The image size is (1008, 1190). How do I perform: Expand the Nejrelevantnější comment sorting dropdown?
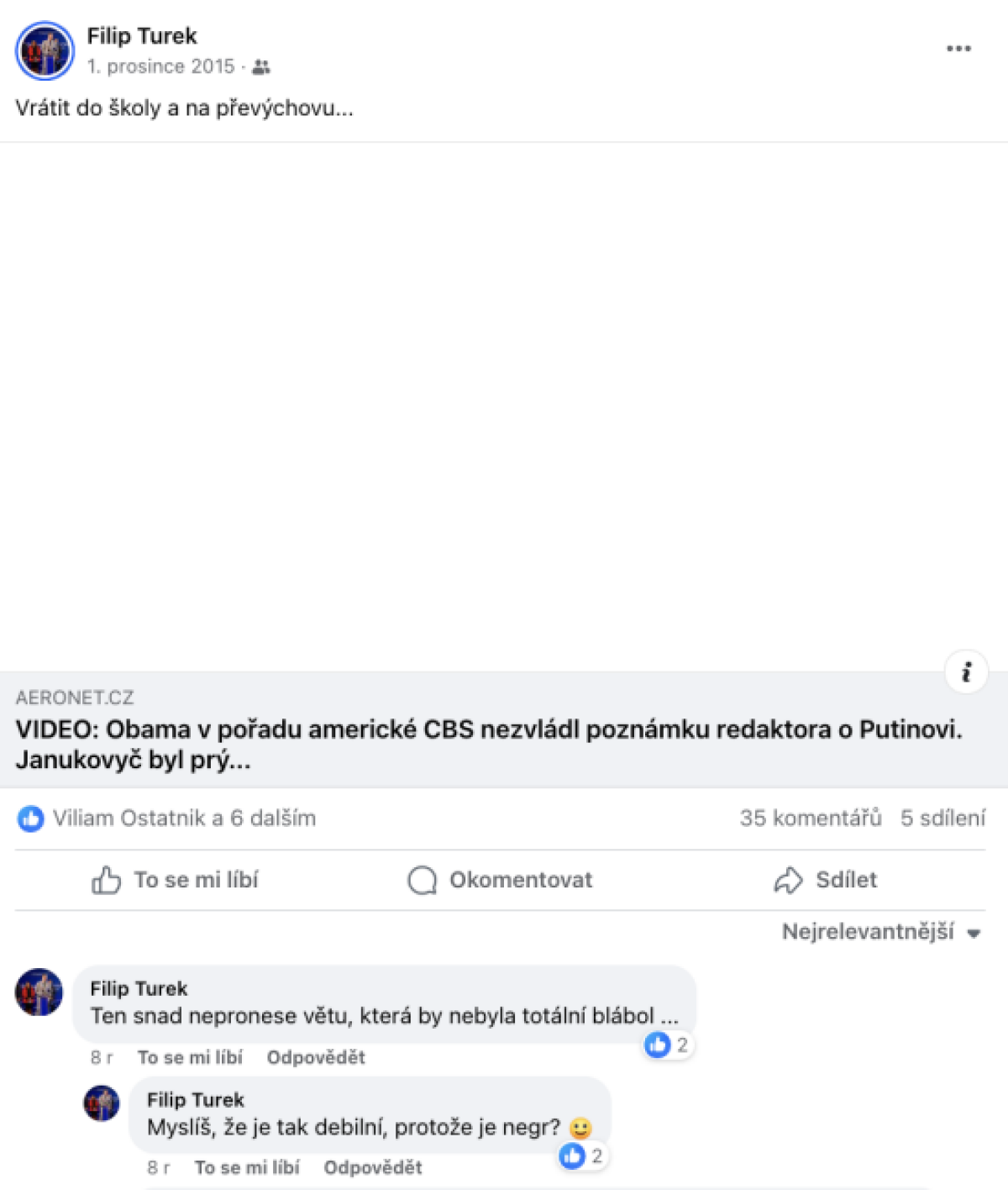click(881, 932)
